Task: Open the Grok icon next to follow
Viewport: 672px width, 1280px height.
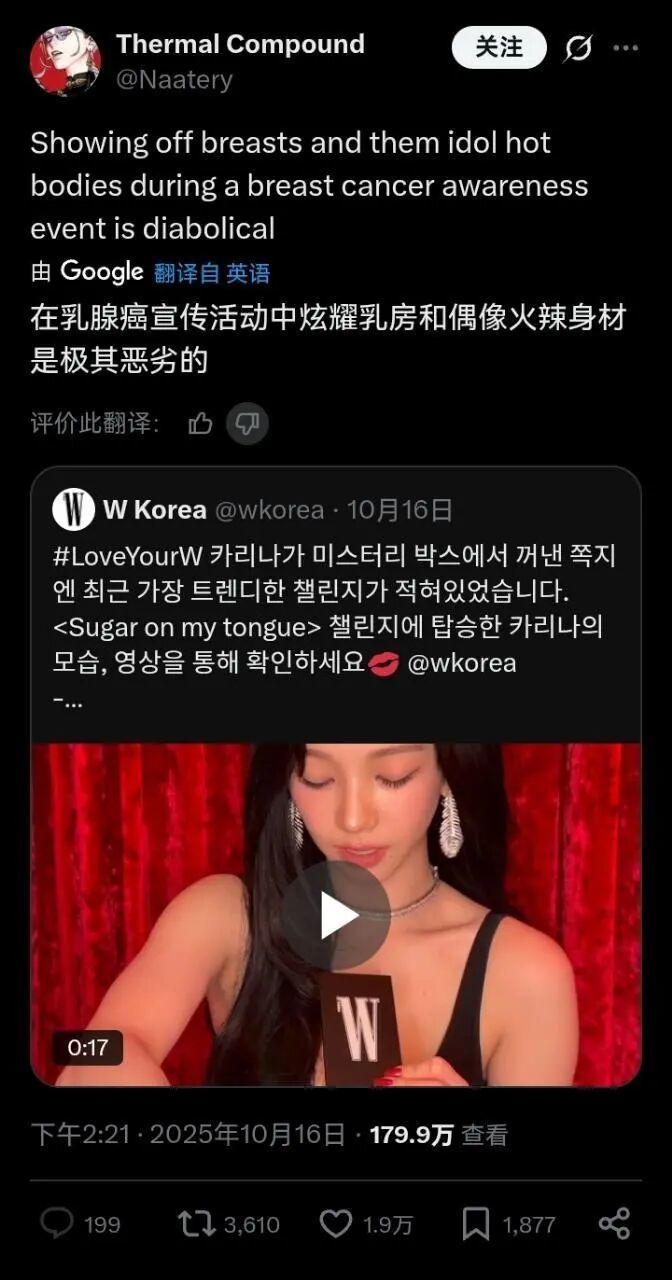Action: pyautogui.click(x=578, y=48)
